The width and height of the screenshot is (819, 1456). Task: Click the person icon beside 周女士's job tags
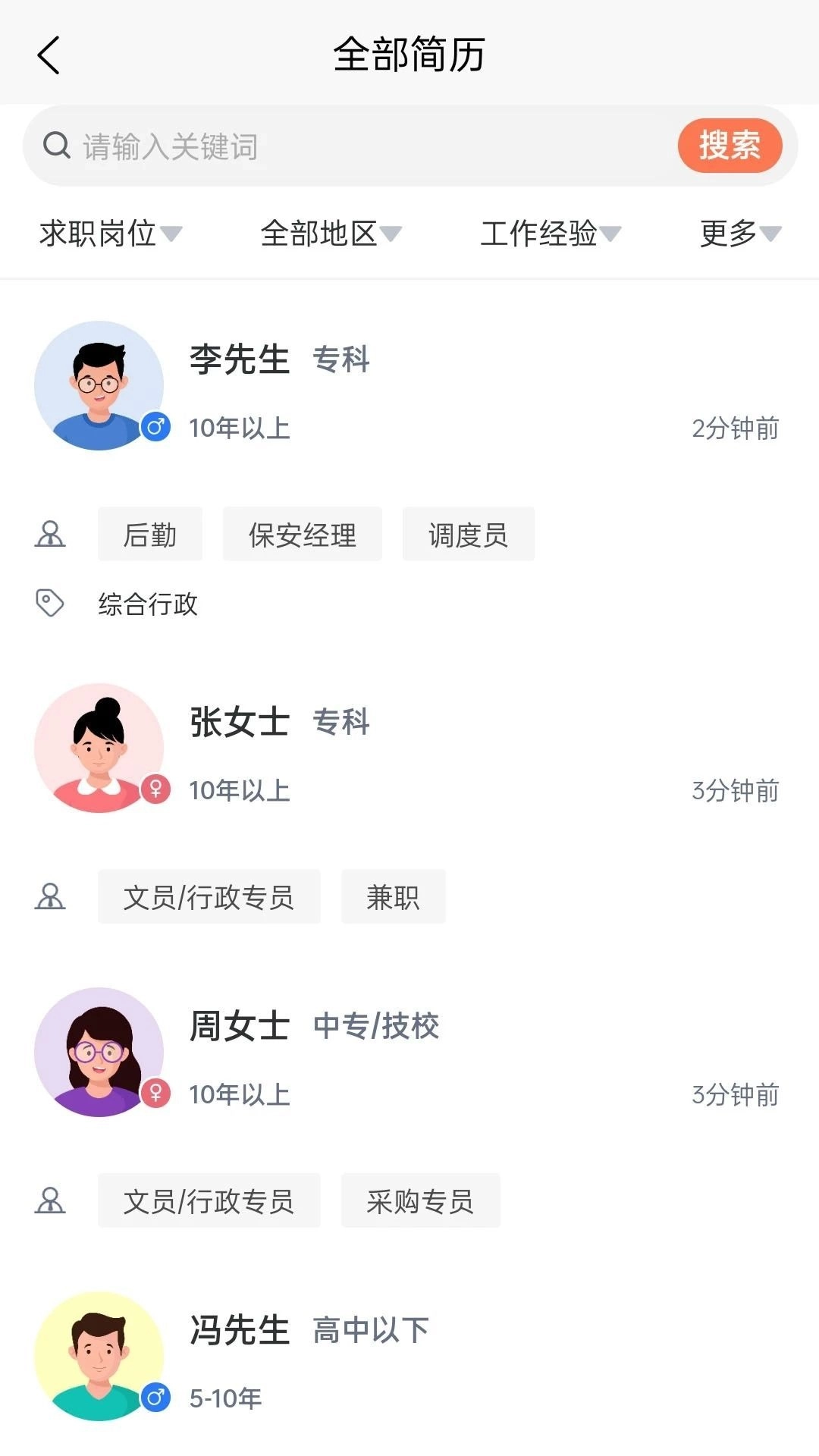pos(49,1200)
